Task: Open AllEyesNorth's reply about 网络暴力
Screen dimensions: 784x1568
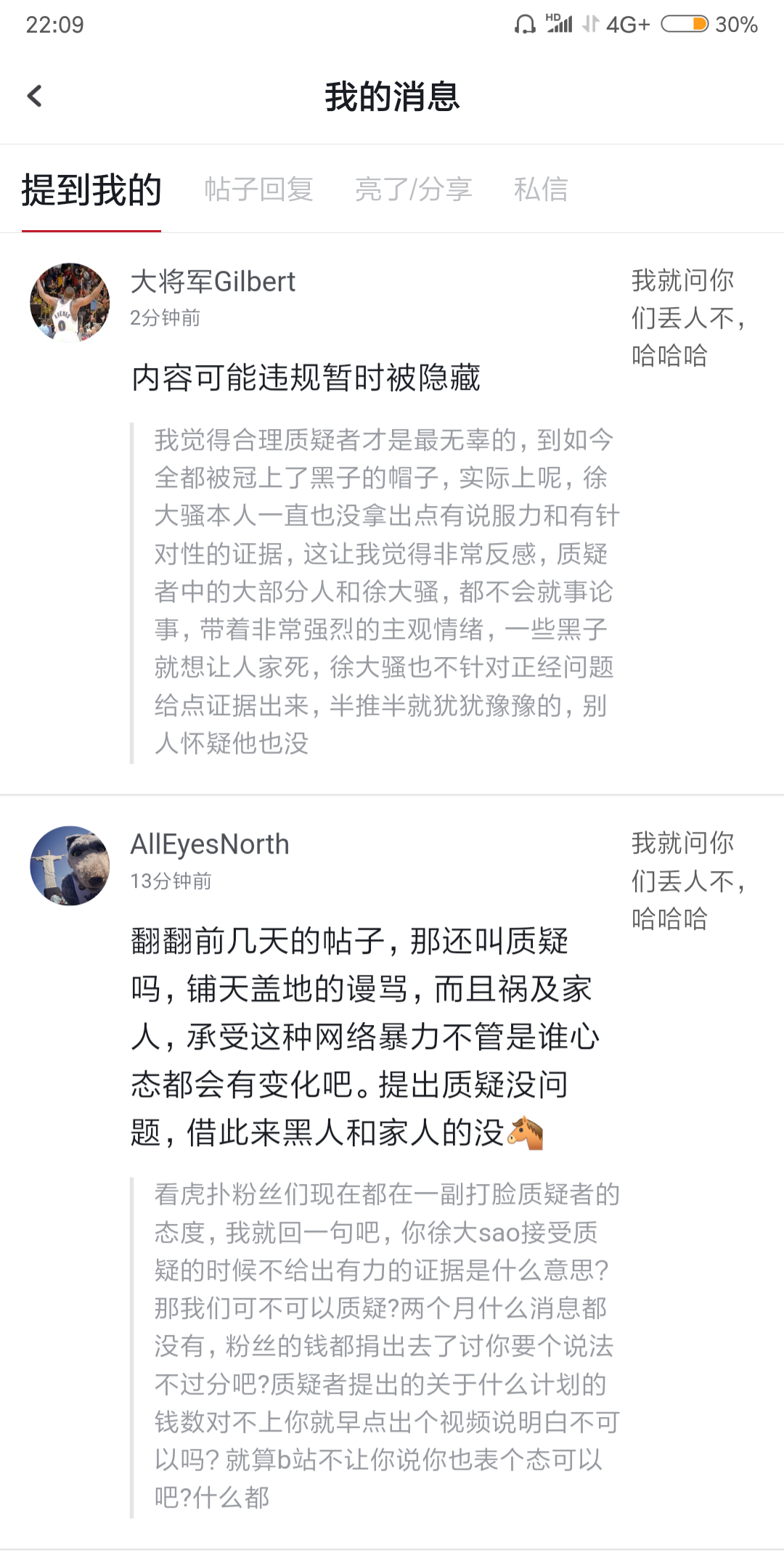Action: (392, 1172)
